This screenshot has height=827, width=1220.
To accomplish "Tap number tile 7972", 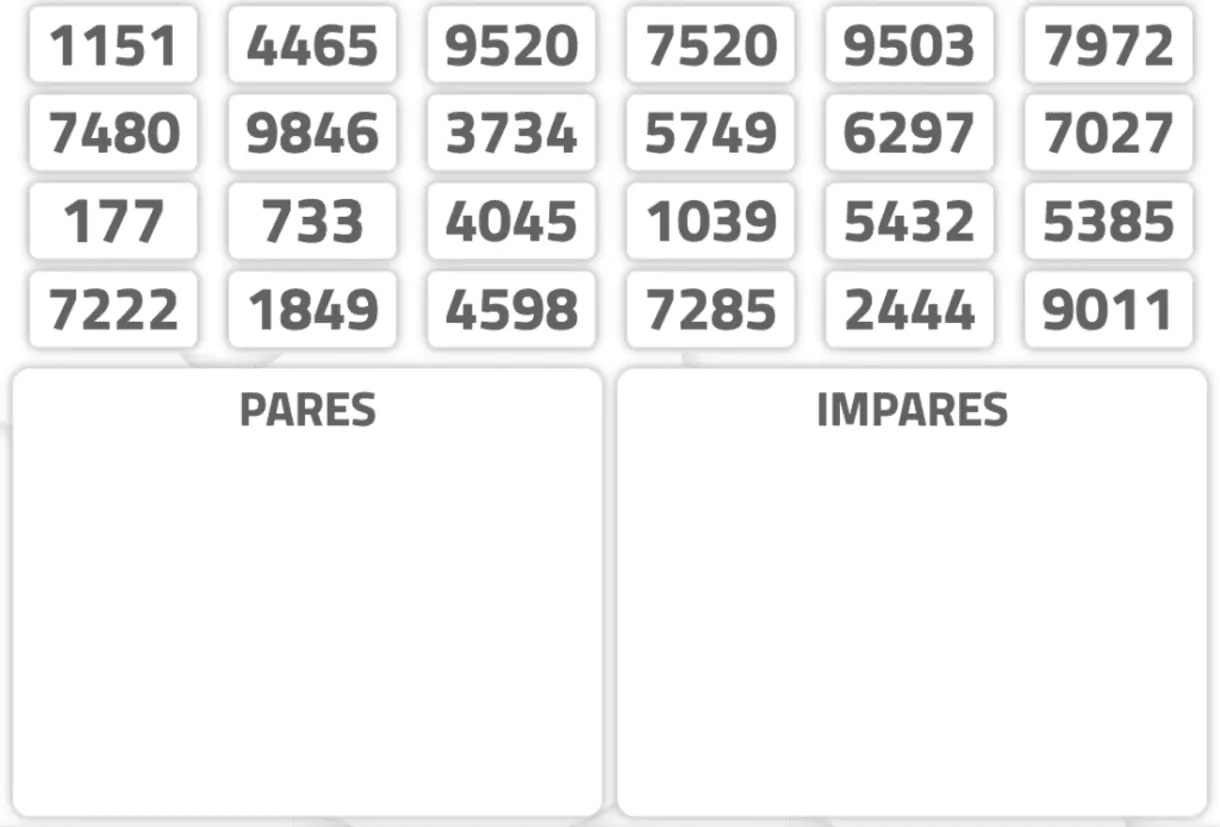I will pos(1108,45).
